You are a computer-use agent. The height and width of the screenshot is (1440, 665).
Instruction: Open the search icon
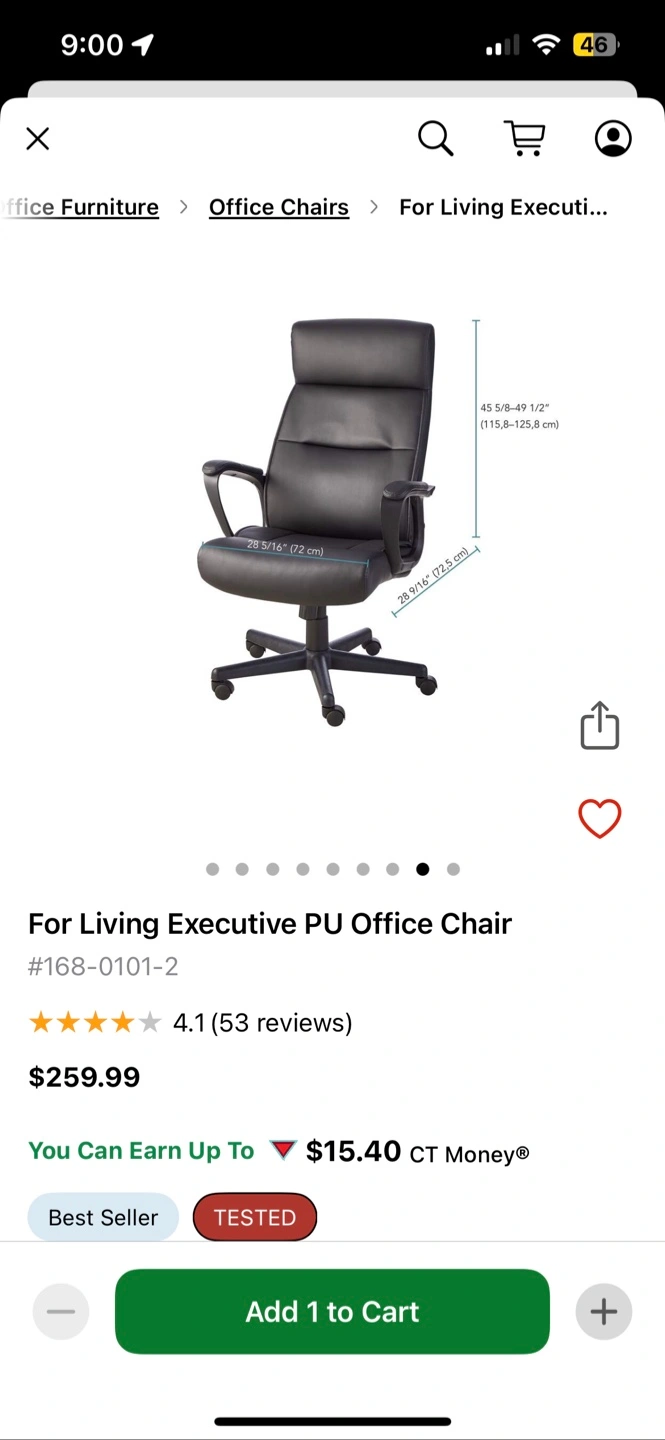(435, 139)
